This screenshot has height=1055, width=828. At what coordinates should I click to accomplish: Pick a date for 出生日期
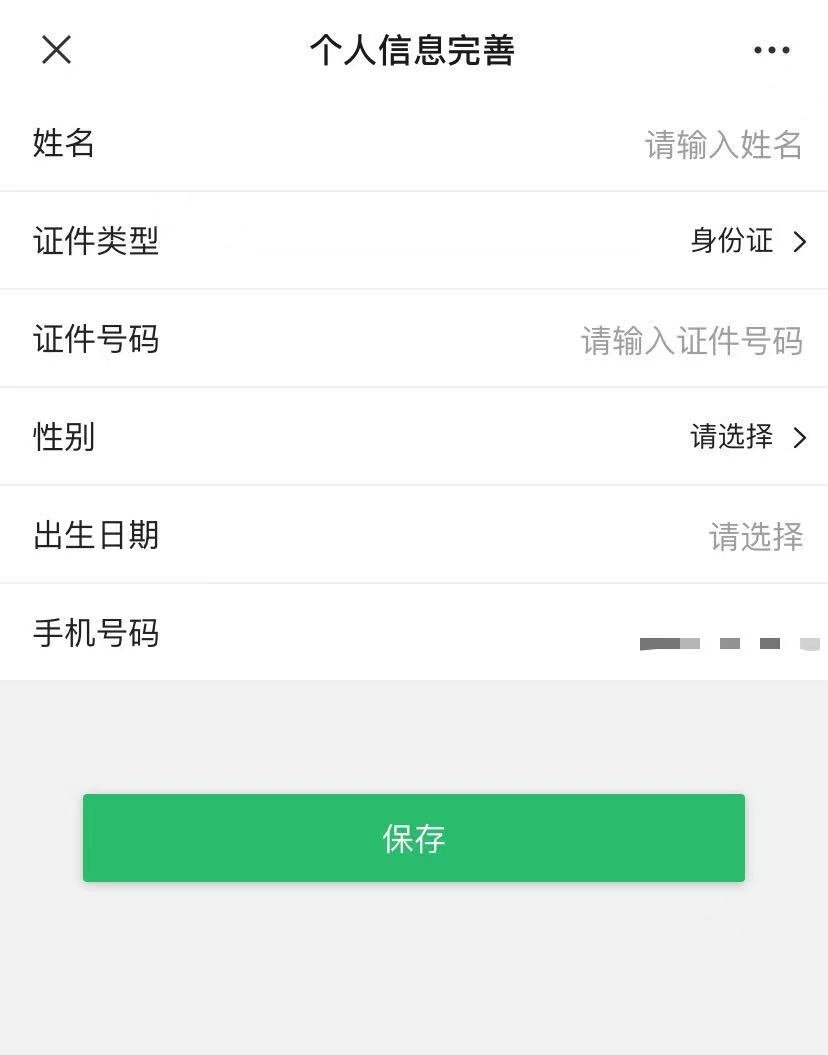(x=755, y=537)
